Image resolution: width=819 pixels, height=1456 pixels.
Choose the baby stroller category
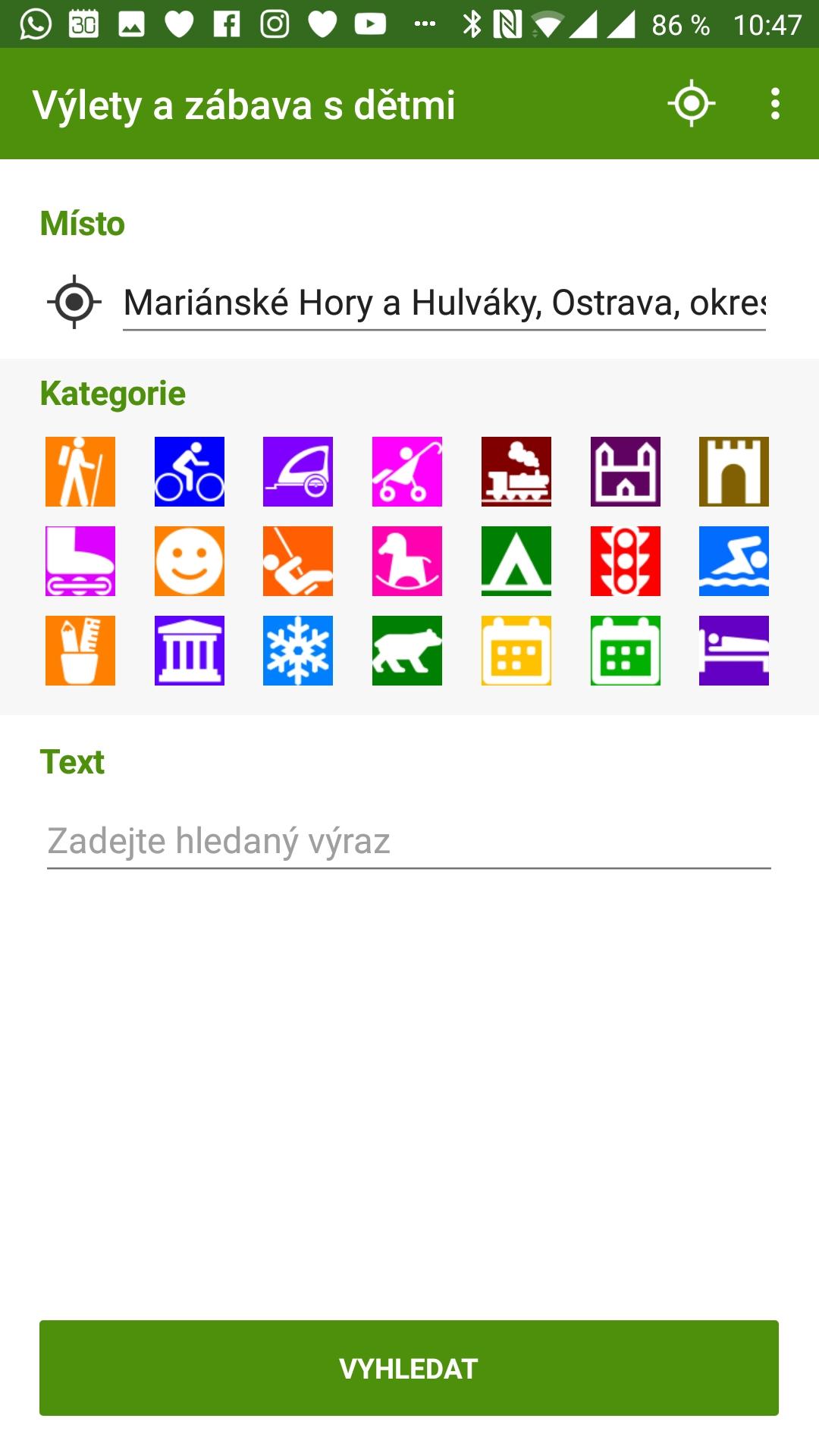[407, 472]
